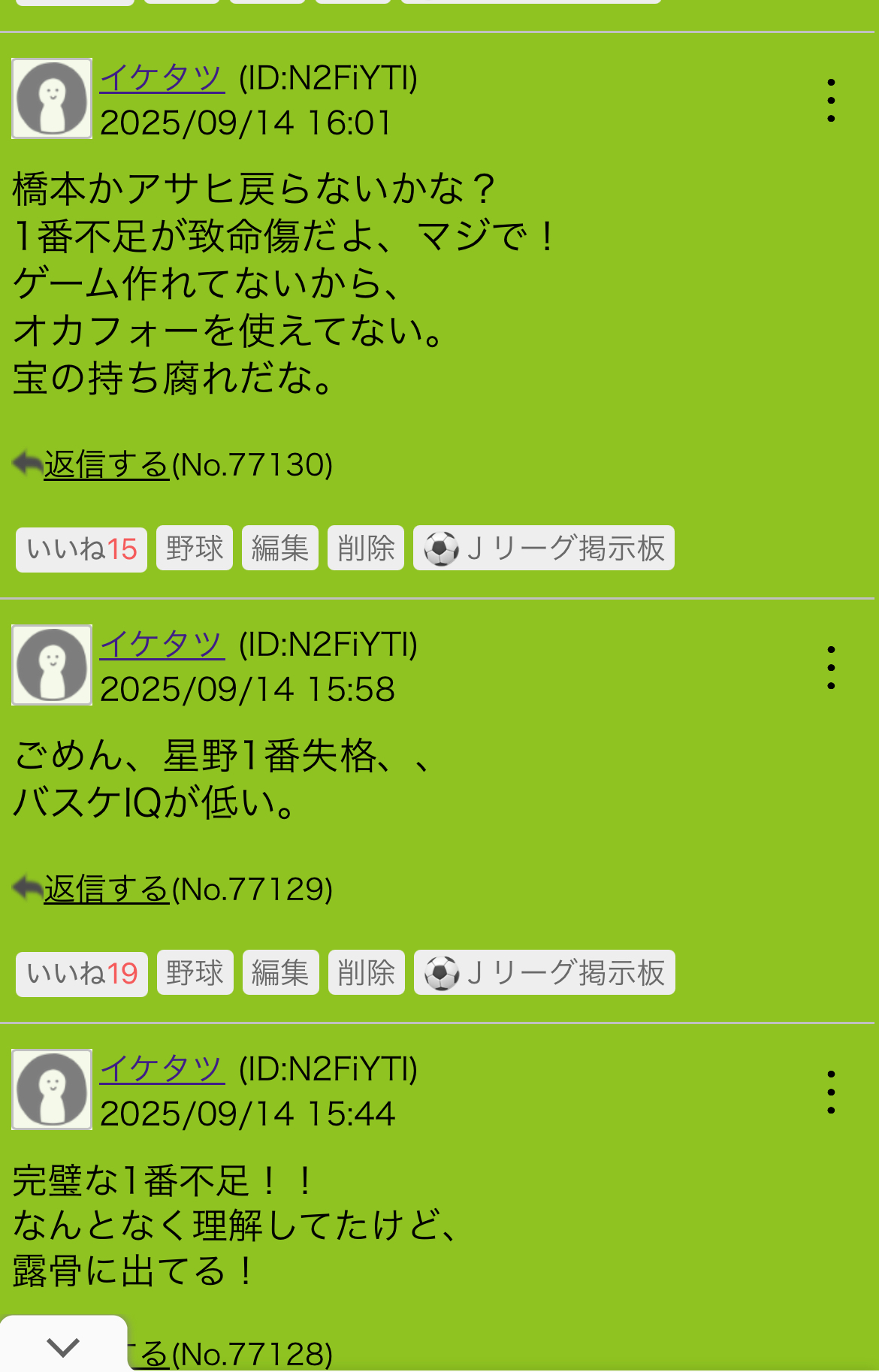
Task: Open イケタツ profile link on 15:58 post
Action: [x=162, y=644]
